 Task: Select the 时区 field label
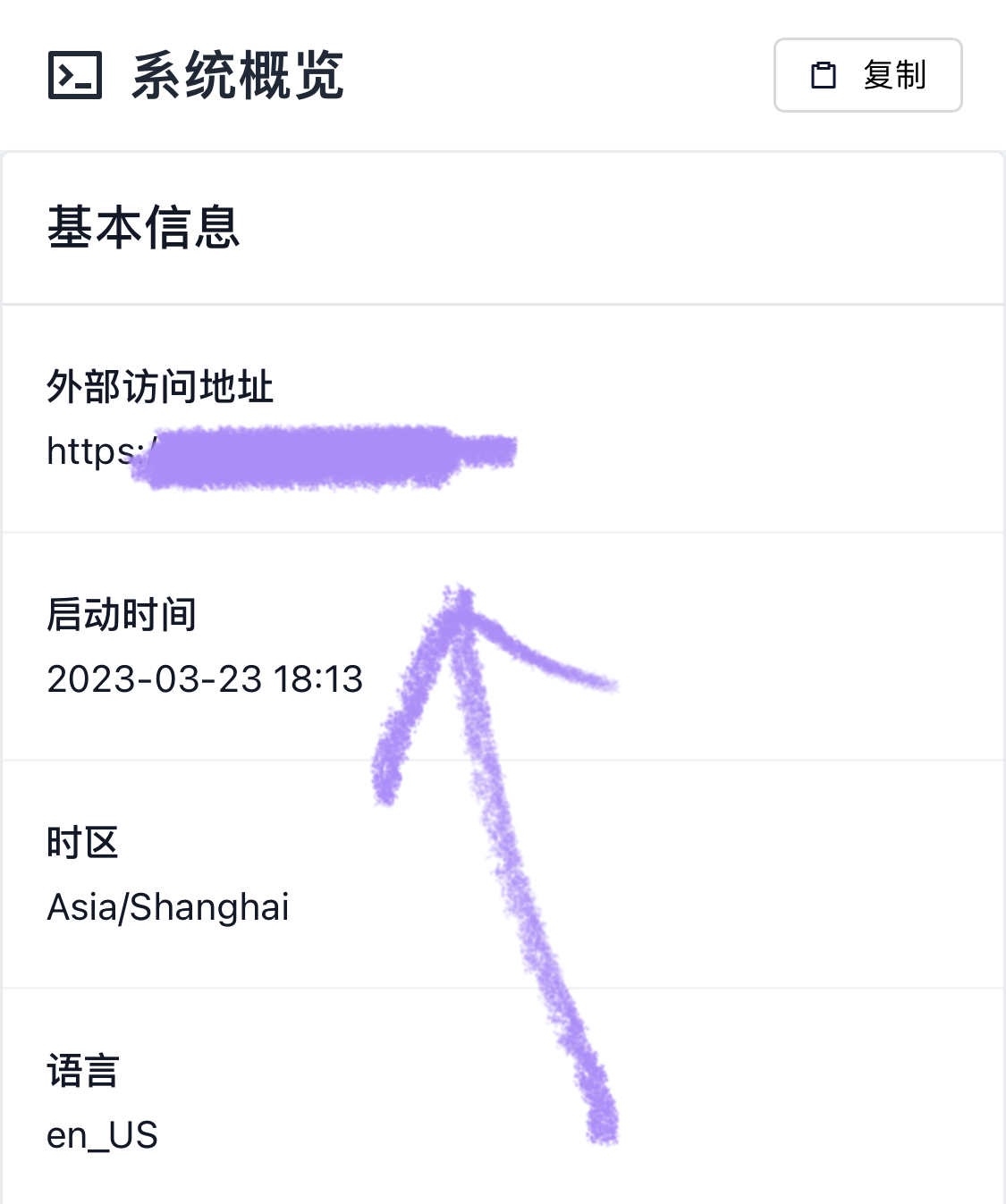click(x=83, y=841)
